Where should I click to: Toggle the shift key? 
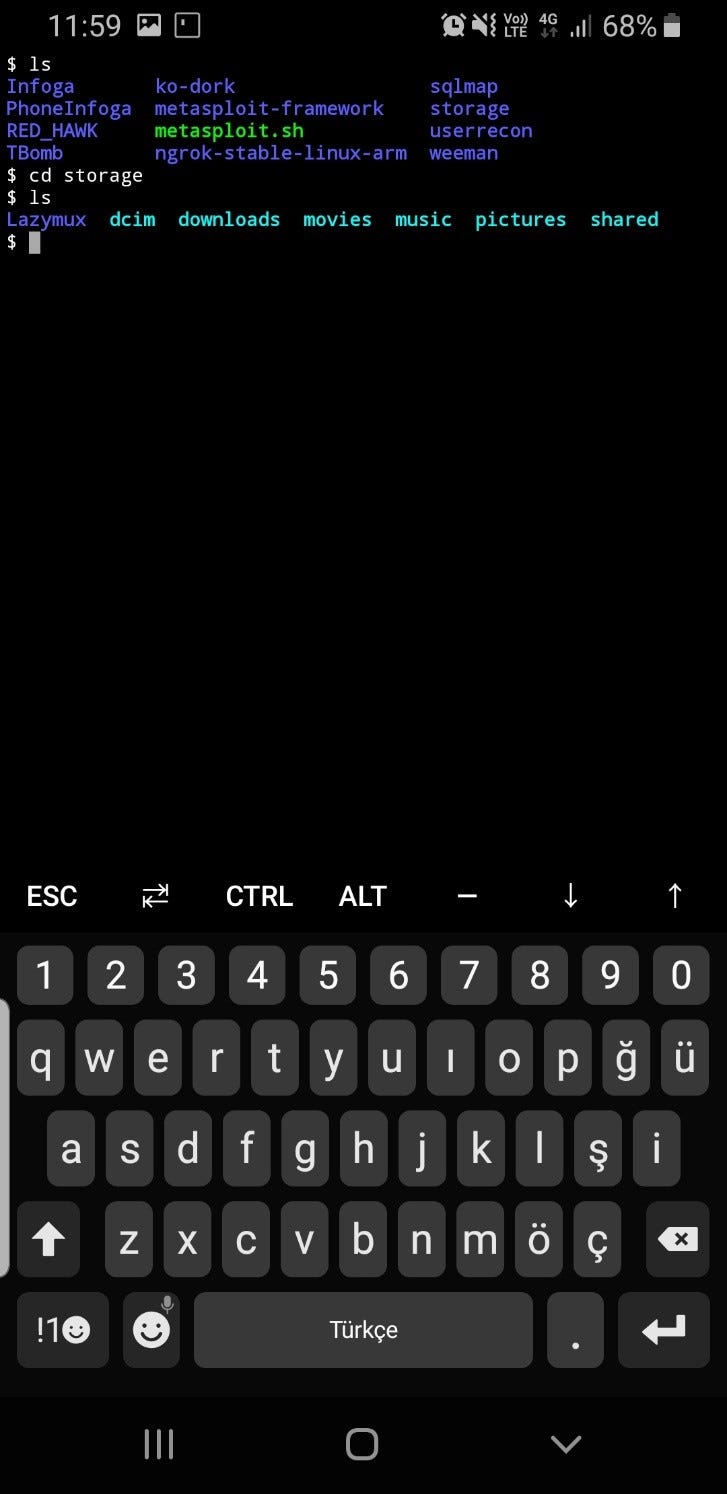click(x=48, y=1240)
